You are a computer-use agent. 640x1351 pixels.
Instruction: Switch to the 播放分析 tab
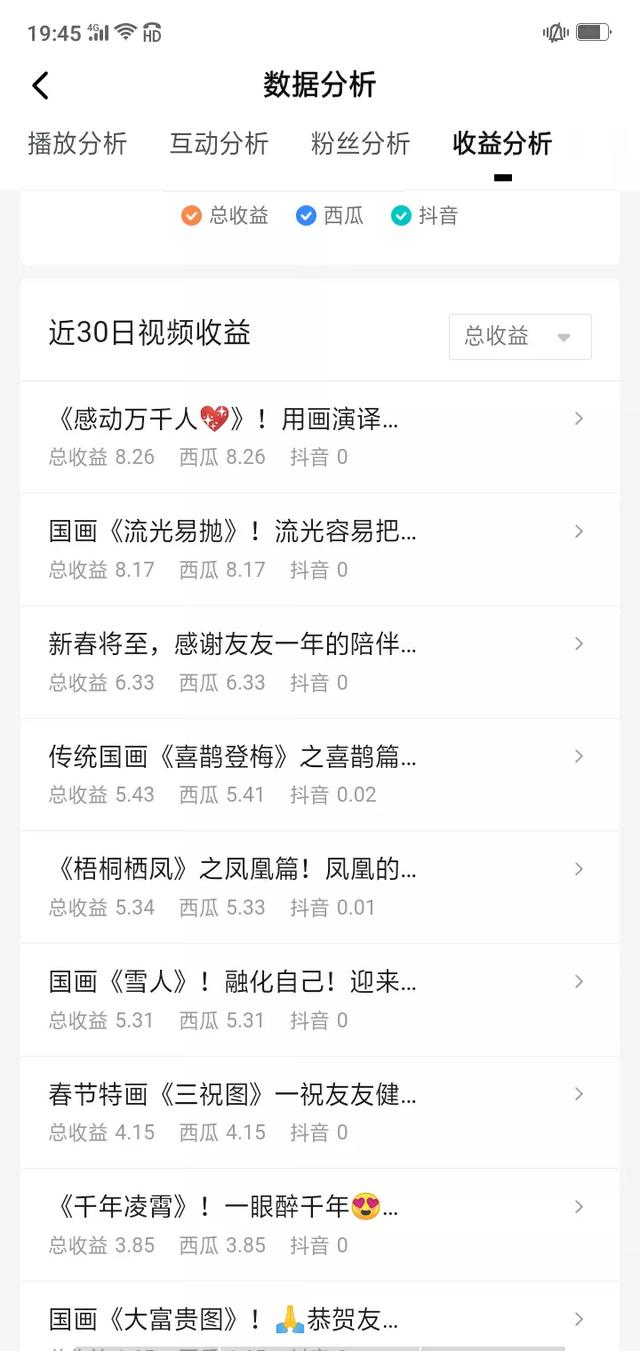pos(77,143)
